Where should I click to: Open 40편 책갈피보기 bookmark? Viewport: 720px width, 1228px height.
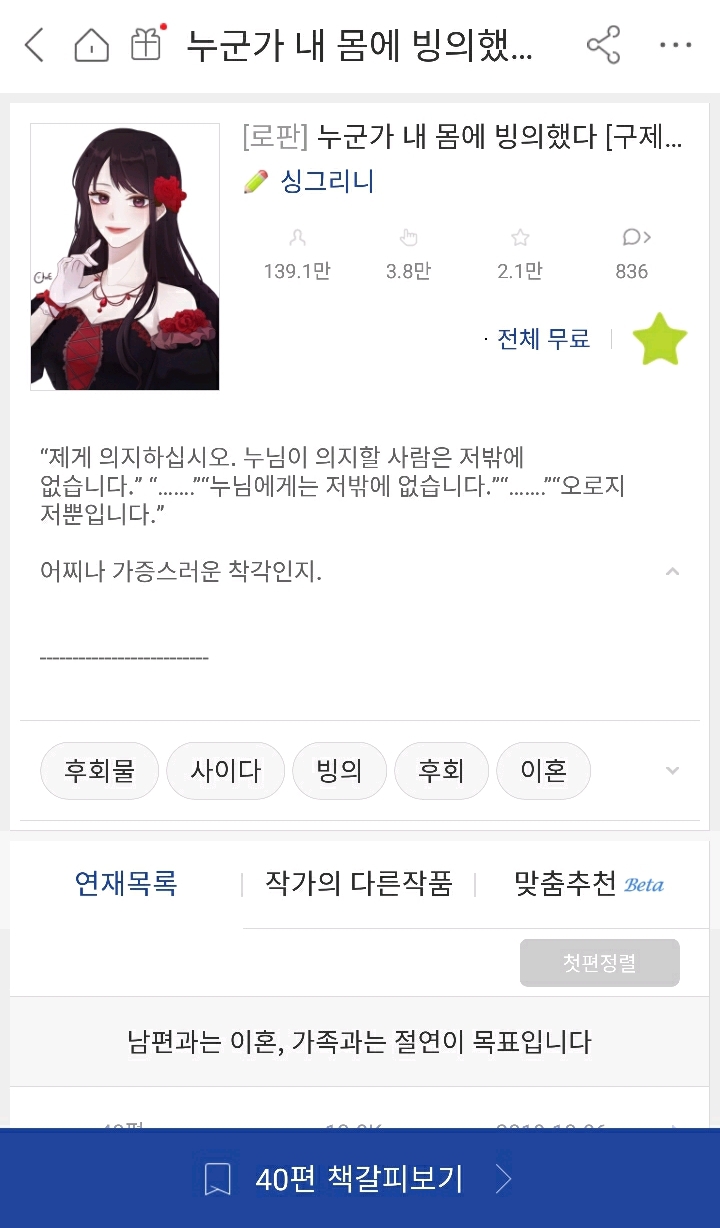coord(360,1179)
